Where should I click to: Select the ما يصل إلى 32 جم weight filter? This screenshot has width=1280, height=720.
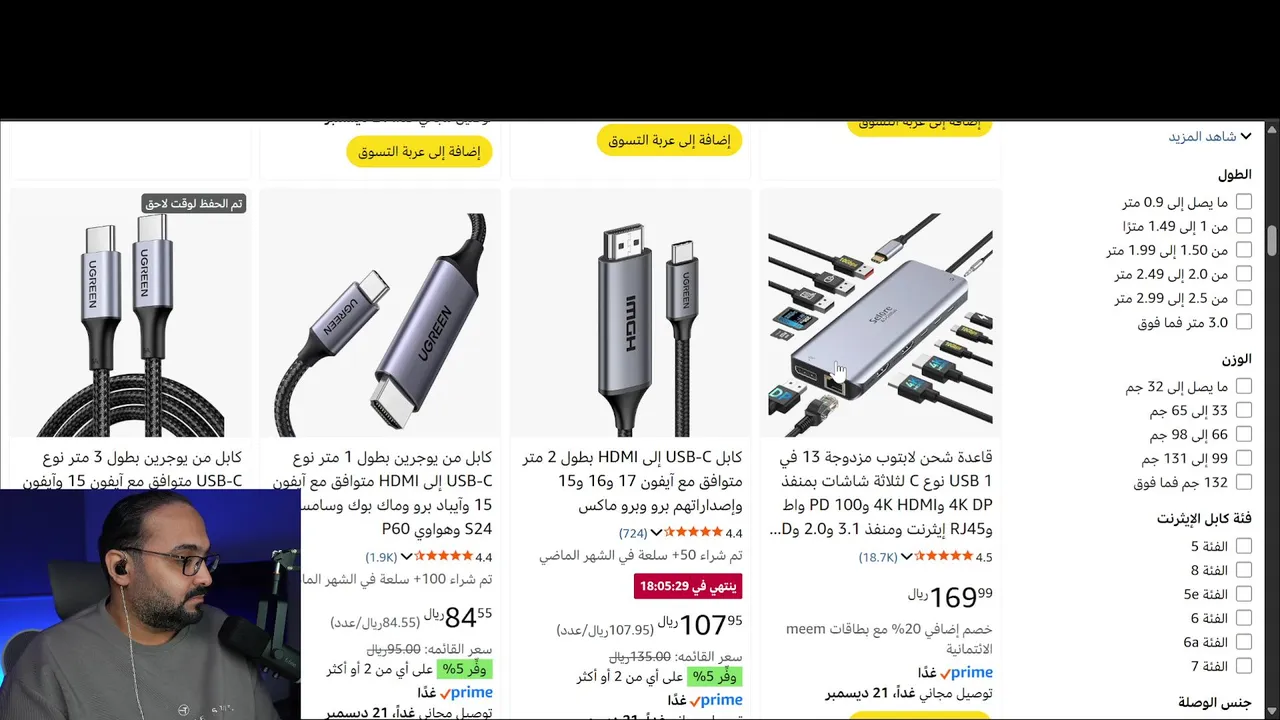coord(1244,386)
